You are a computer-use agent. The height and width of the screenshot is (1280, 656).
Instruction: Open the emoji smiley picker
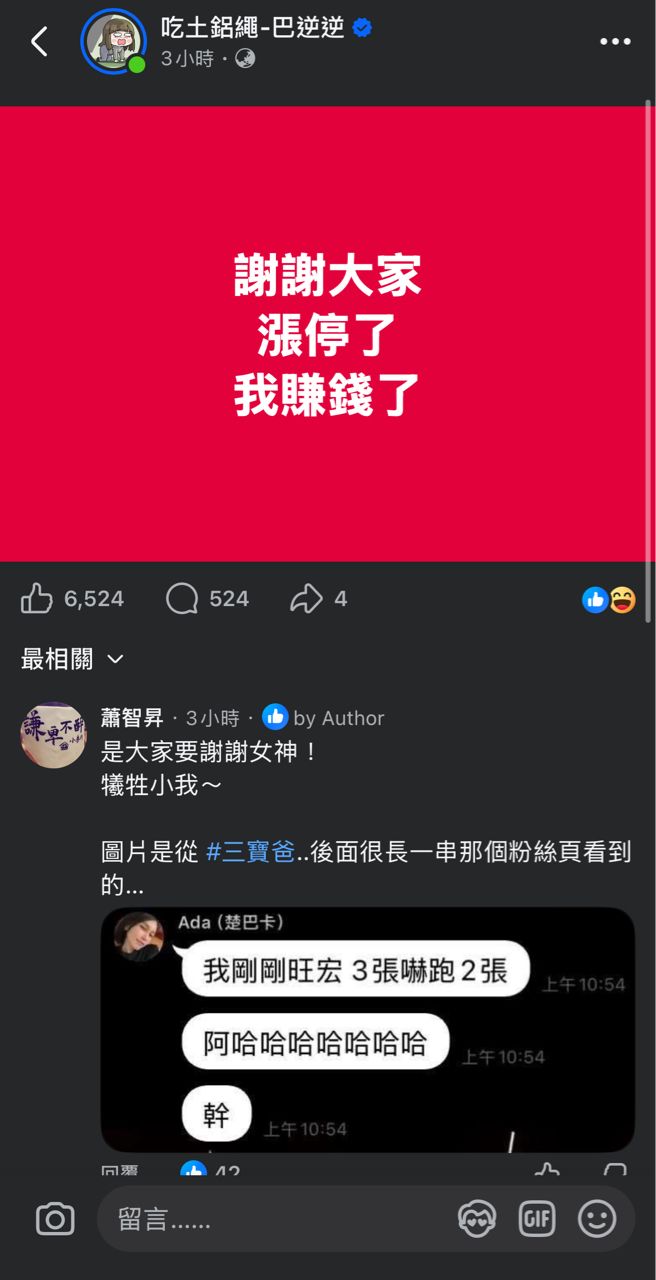[597, 1219]
